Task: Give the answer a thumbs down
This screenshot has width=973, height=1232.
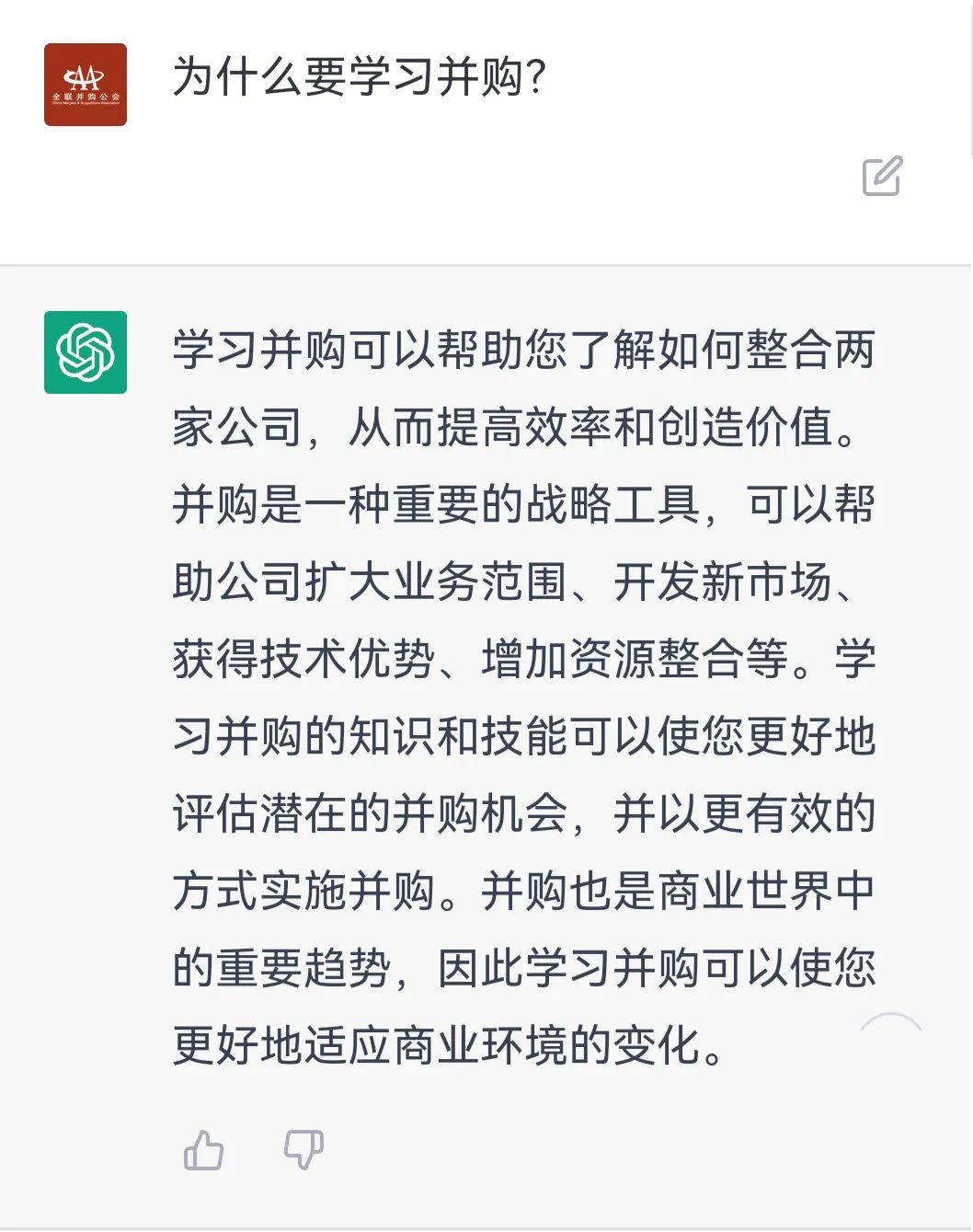Action: 303,1150
